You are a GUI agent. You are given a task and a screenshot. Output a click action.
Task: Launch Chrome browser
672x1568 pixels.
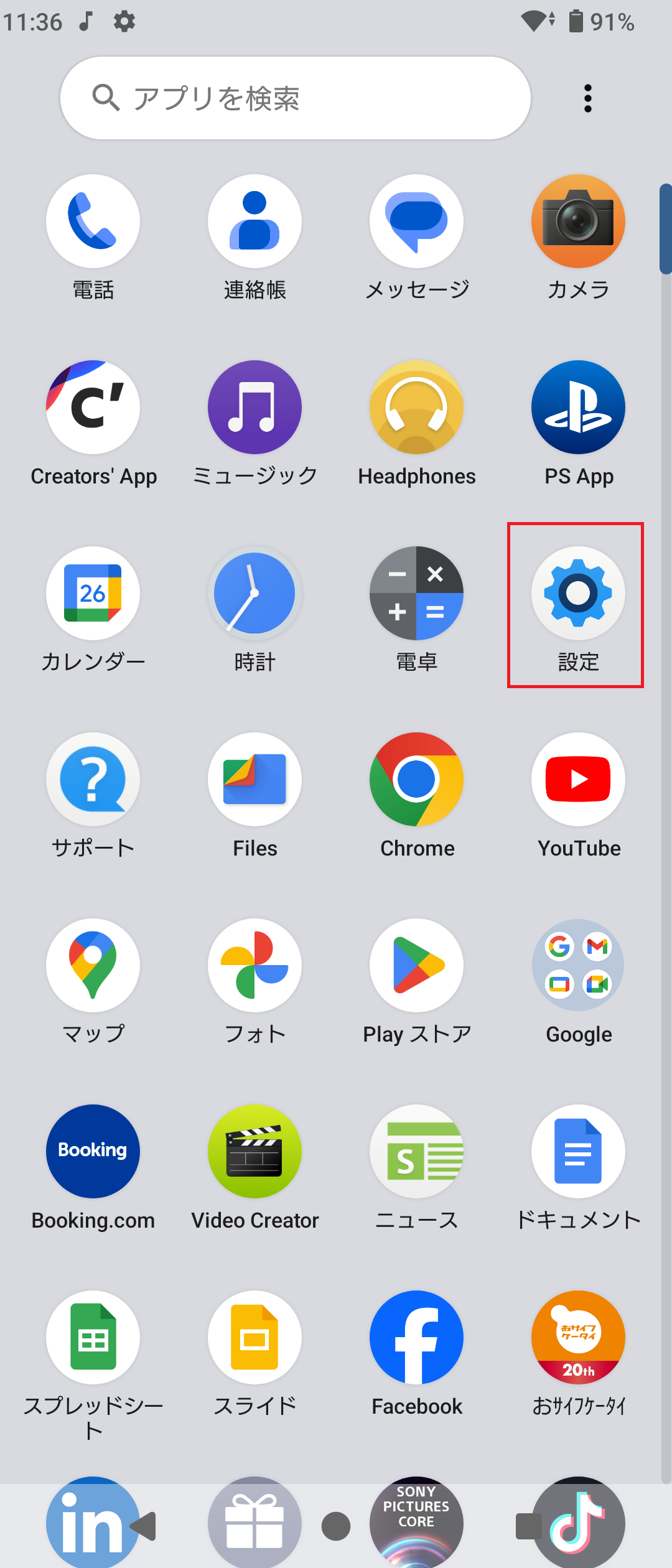point(416,780)
